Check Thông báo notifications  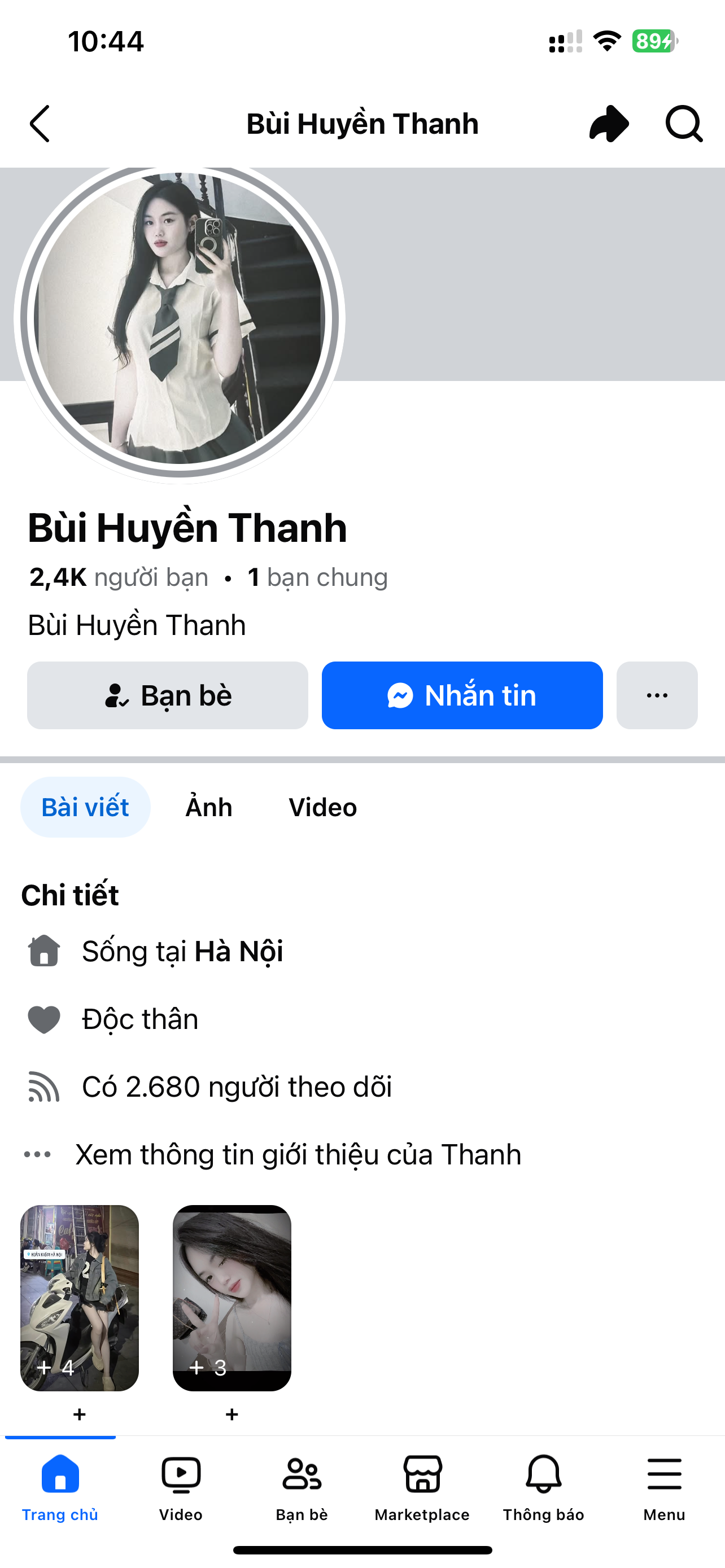(x=543, y=1486)
